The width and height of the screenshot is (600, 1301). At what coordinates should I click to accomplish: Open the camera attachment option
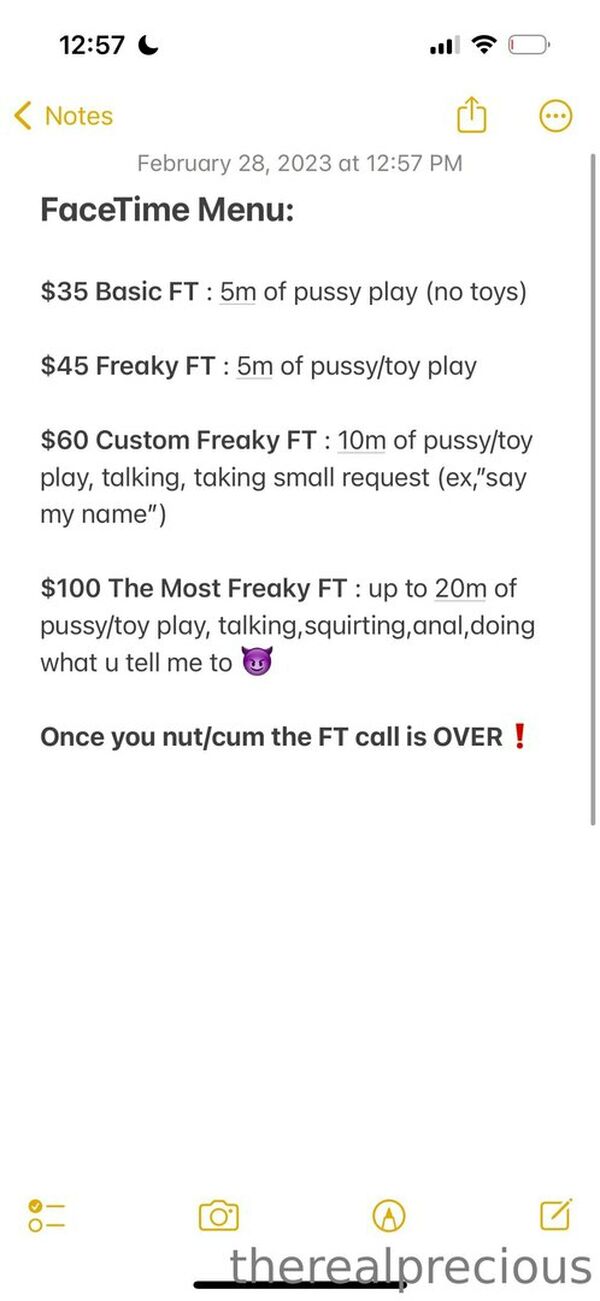218,1215
